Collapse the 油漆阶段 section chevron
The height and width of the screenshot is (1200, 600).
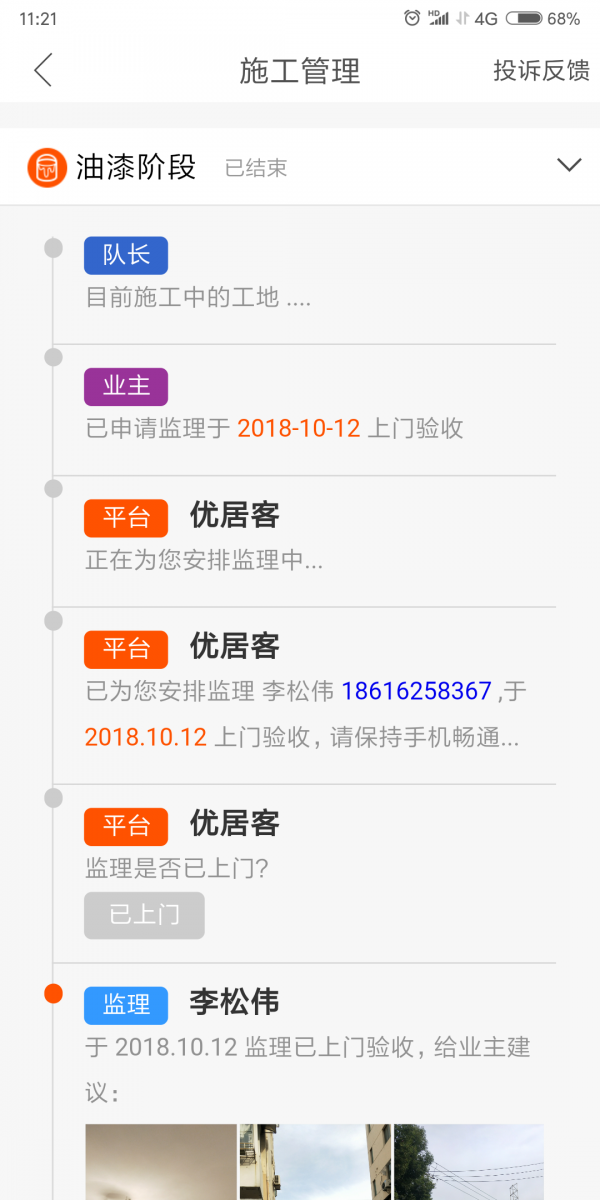[x=569, y=165]
